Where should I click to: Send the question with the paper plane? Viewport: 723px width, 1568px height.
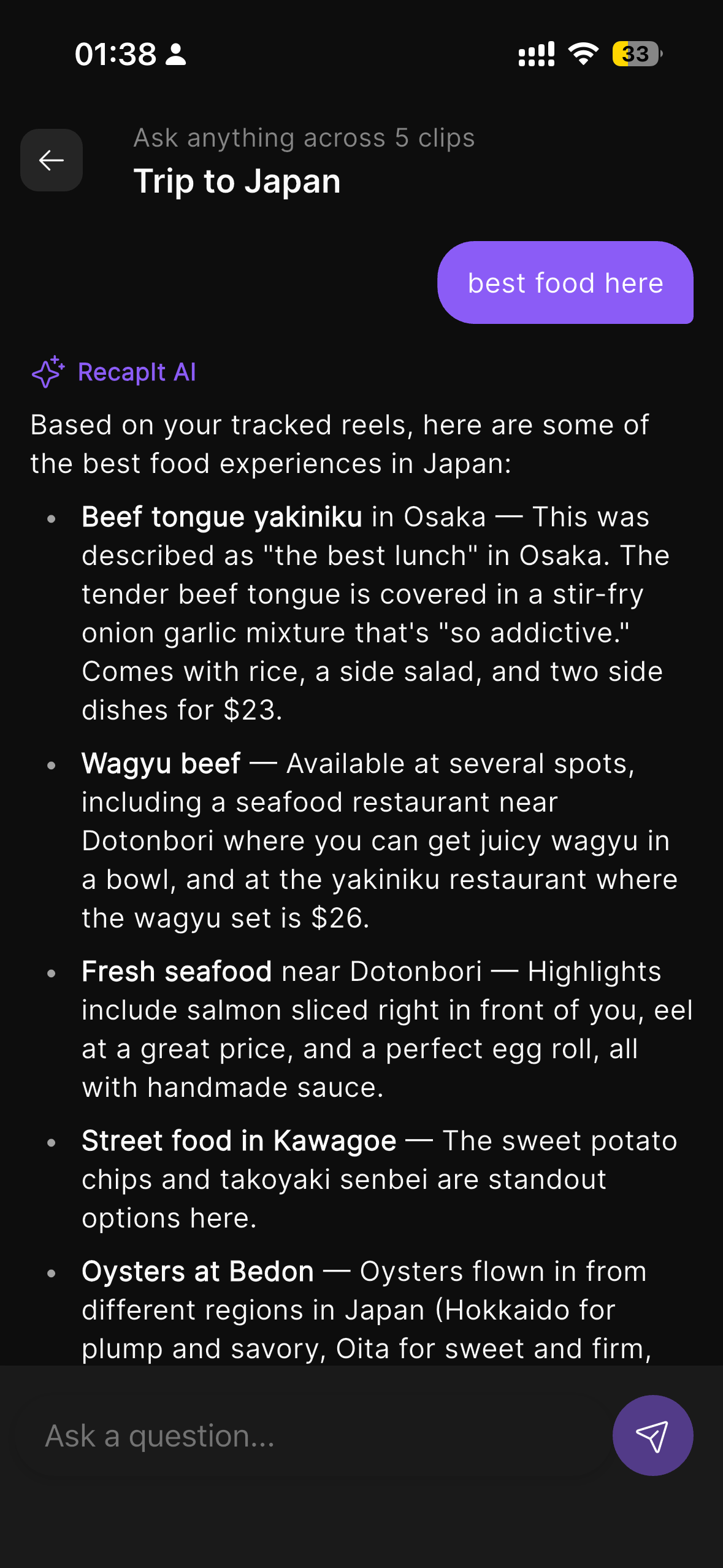[652, 1435]
